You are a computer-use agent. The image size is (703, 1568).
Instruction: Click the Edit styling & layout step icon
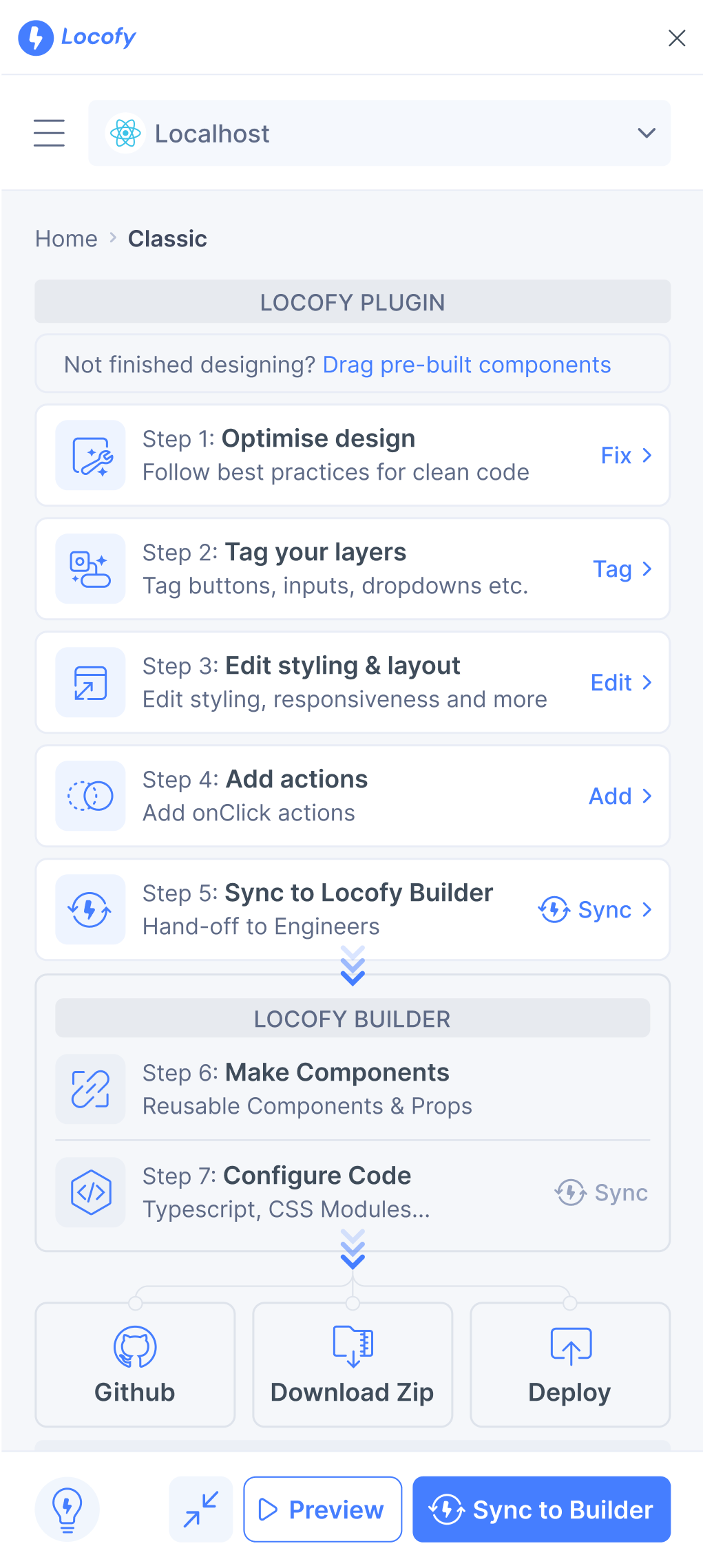pos(90,682)
